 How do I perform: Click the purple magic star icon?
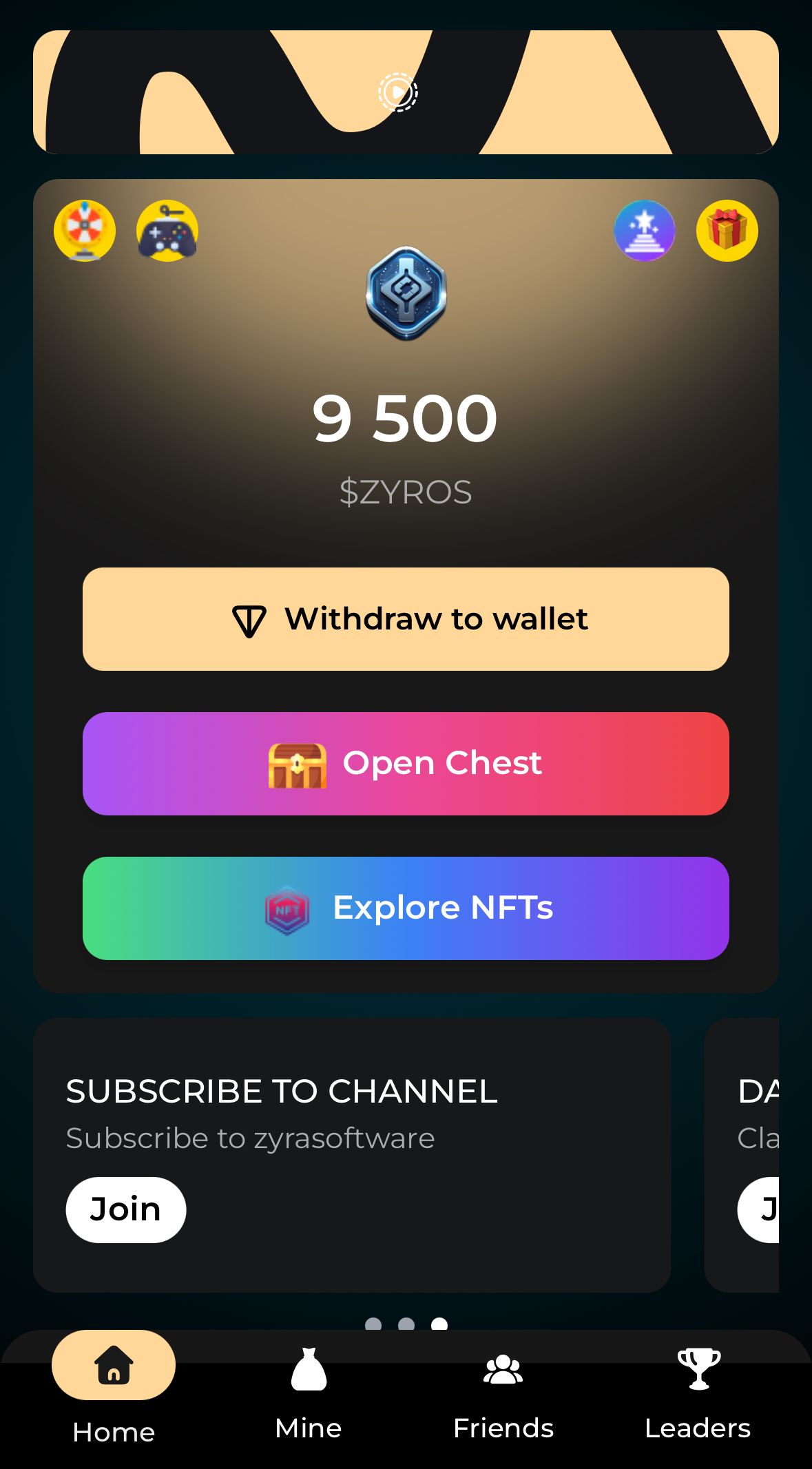click(x=645, y=231)
